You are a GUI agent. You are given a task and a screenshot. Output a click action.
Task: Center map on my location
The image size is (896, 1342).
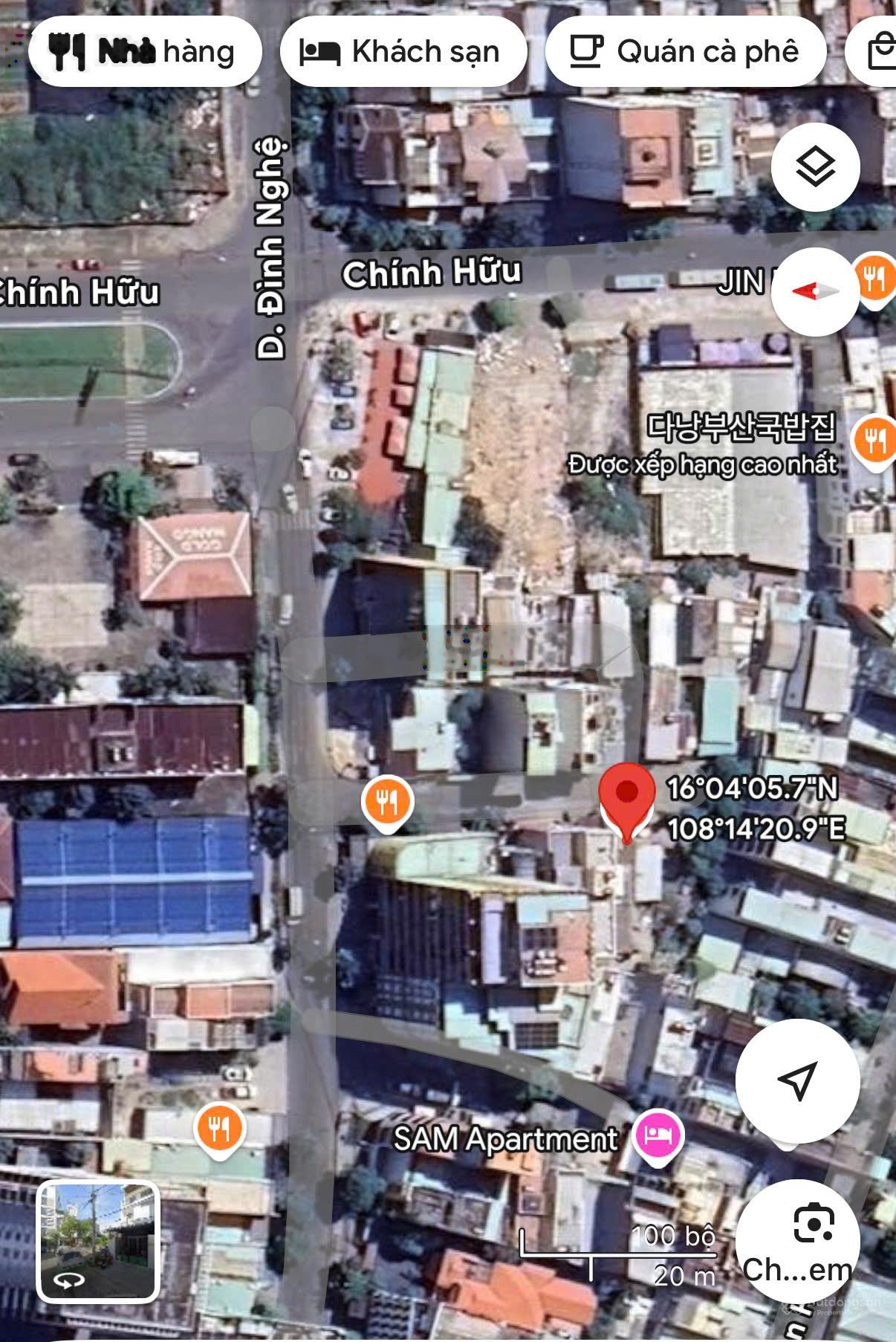coord(797,1080)
